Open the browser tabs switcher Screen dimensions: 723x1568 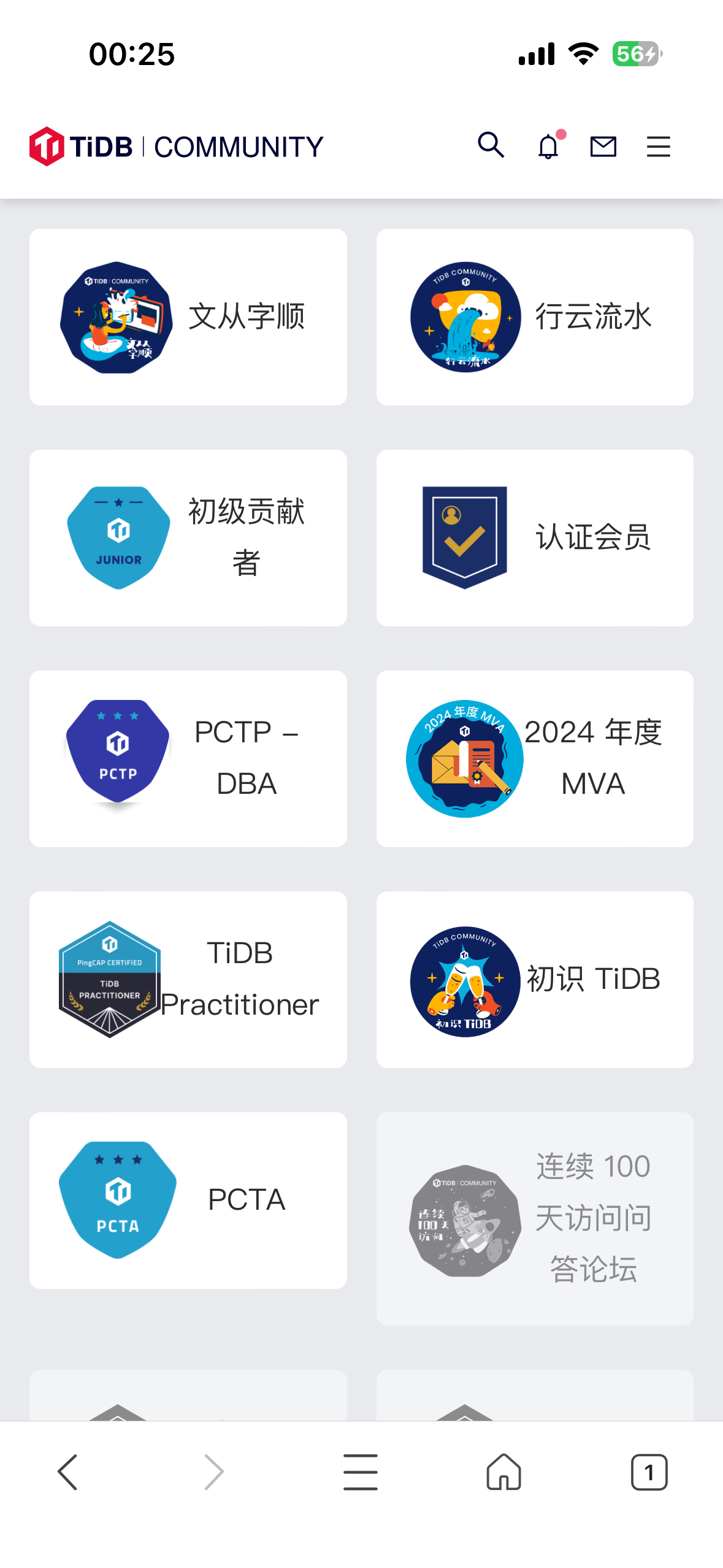tap(649, 1472)
